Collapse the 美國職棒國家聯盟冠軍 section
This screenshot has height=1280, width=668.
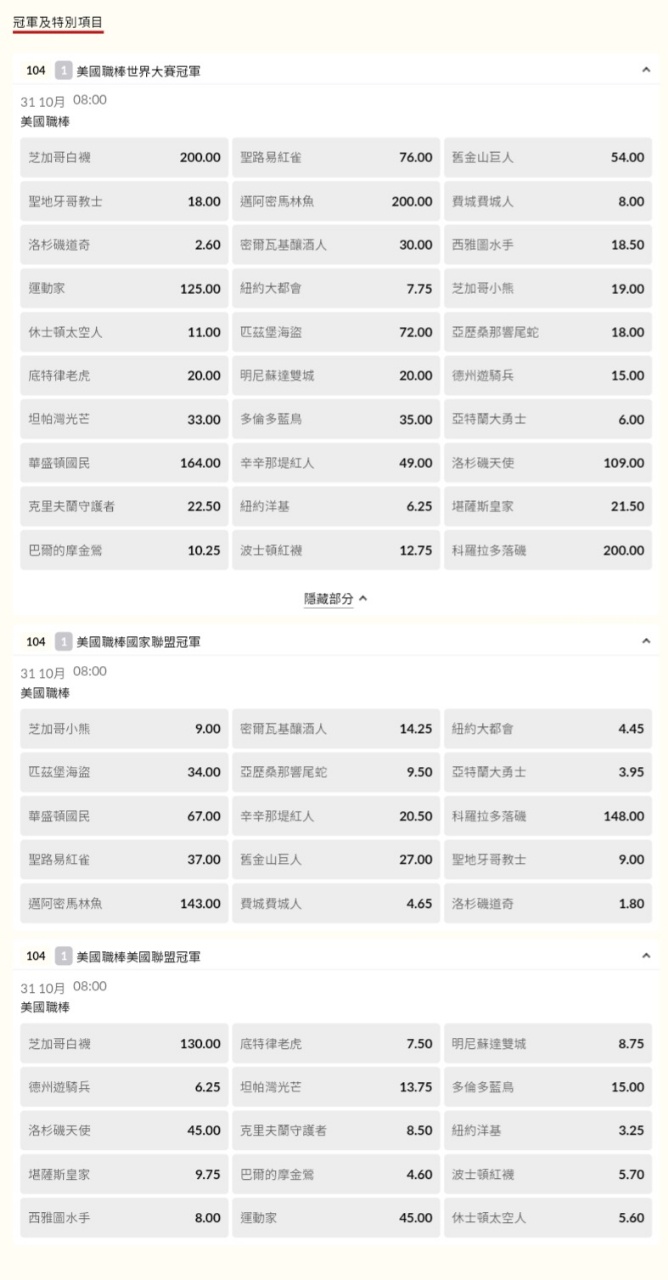pos(645,641)
